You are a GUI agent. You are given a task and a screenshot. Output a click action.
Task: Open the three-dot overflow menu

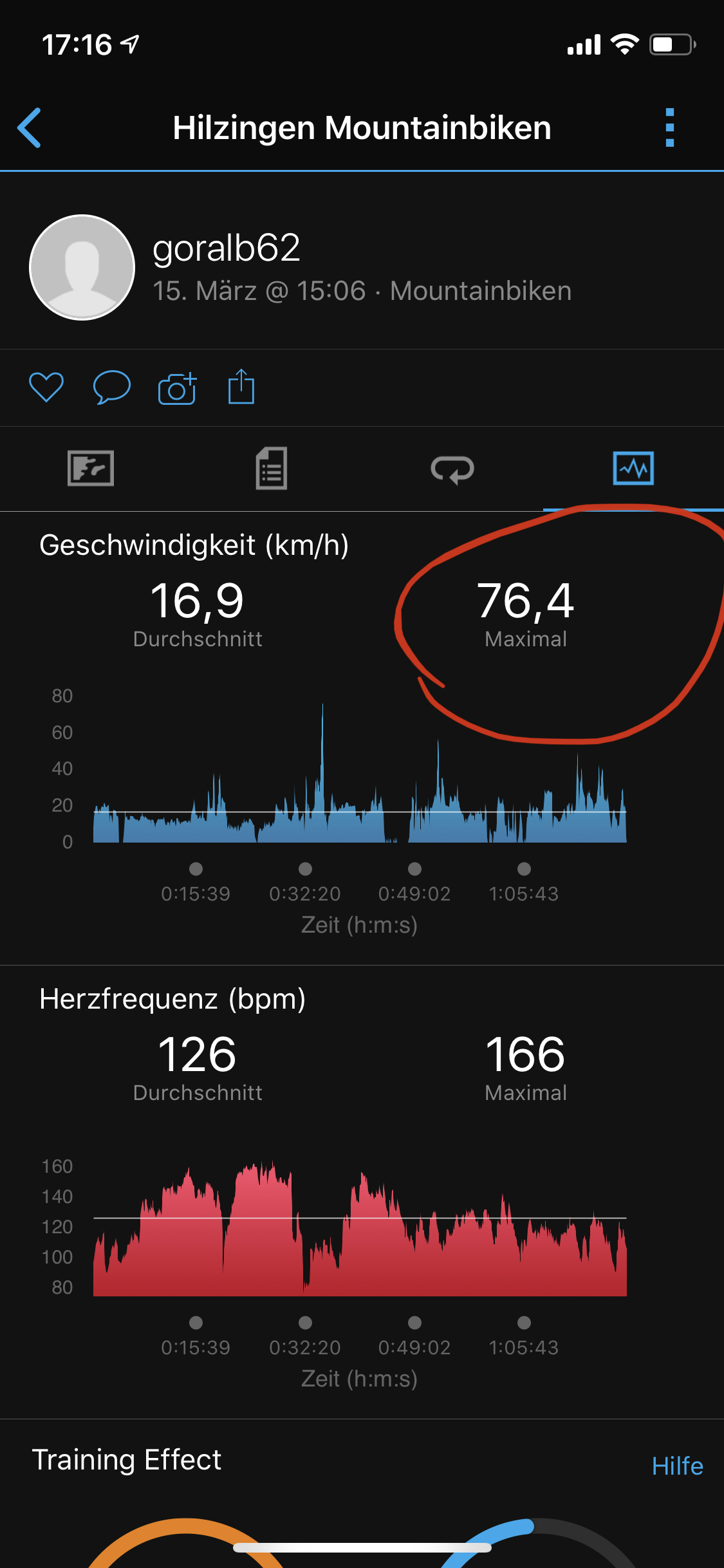pyautogui.click(x=670, y=127)
